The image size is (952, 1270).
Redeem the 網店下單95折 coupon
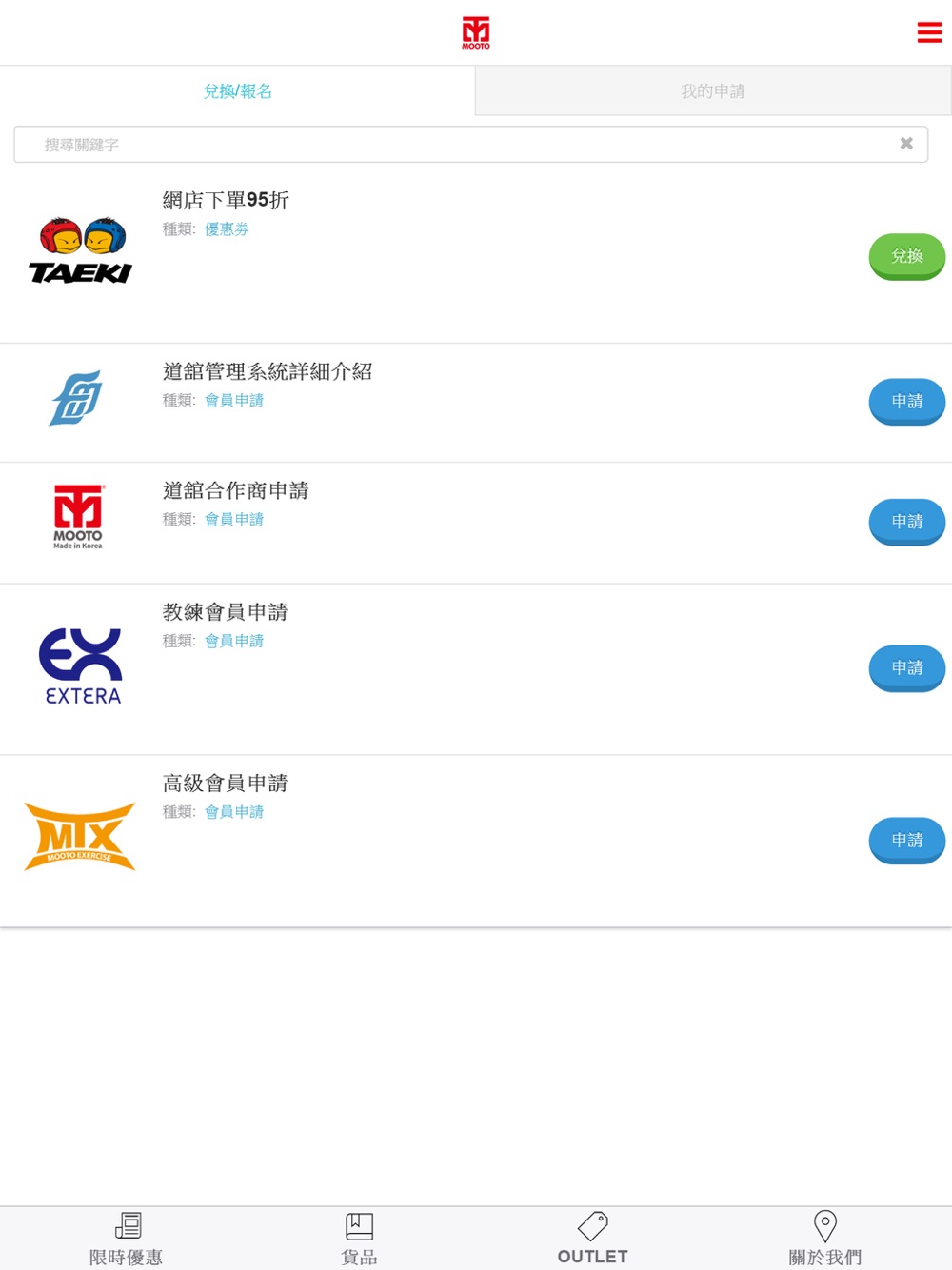point(907,256)
